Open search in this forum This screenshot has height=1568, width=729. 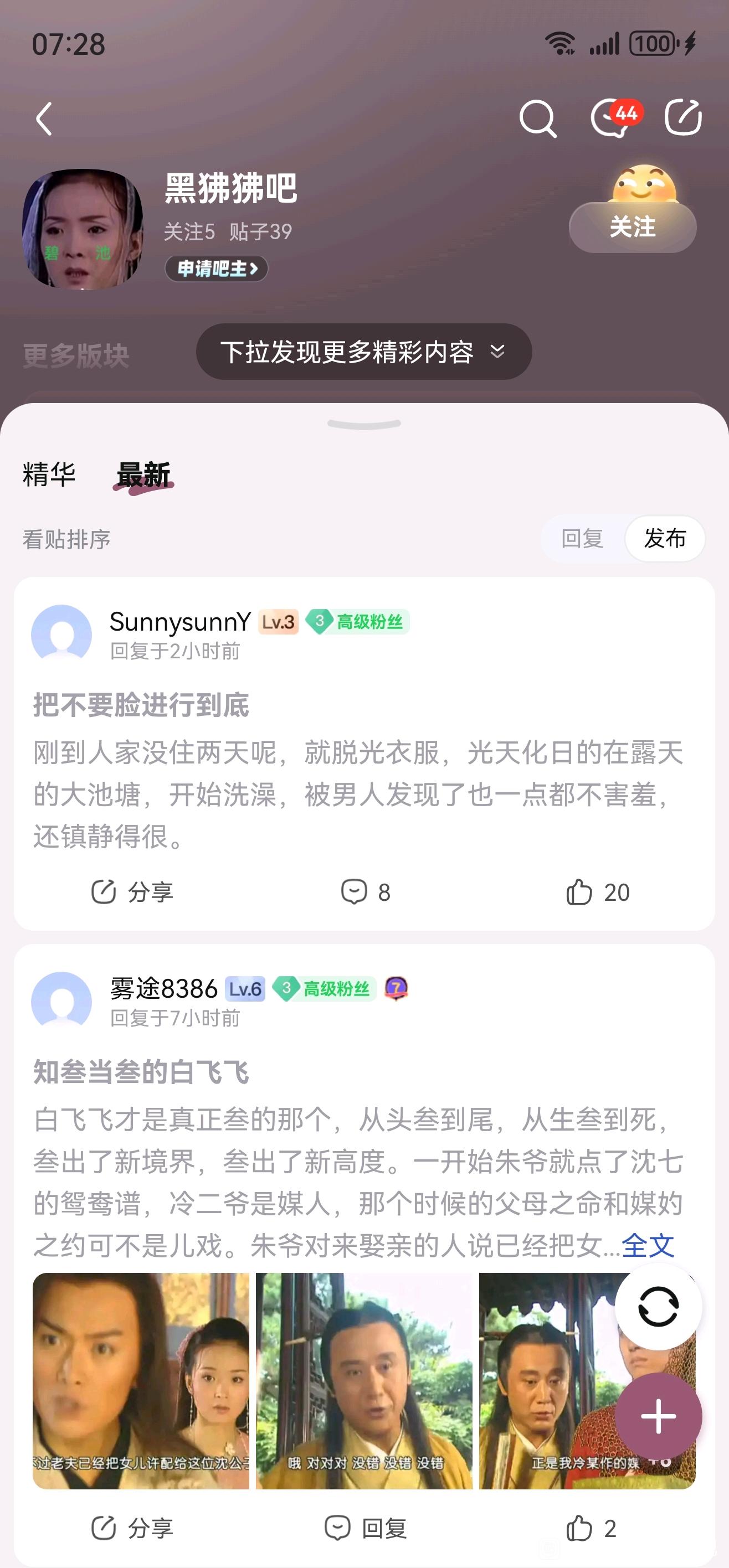click(537, 118)
